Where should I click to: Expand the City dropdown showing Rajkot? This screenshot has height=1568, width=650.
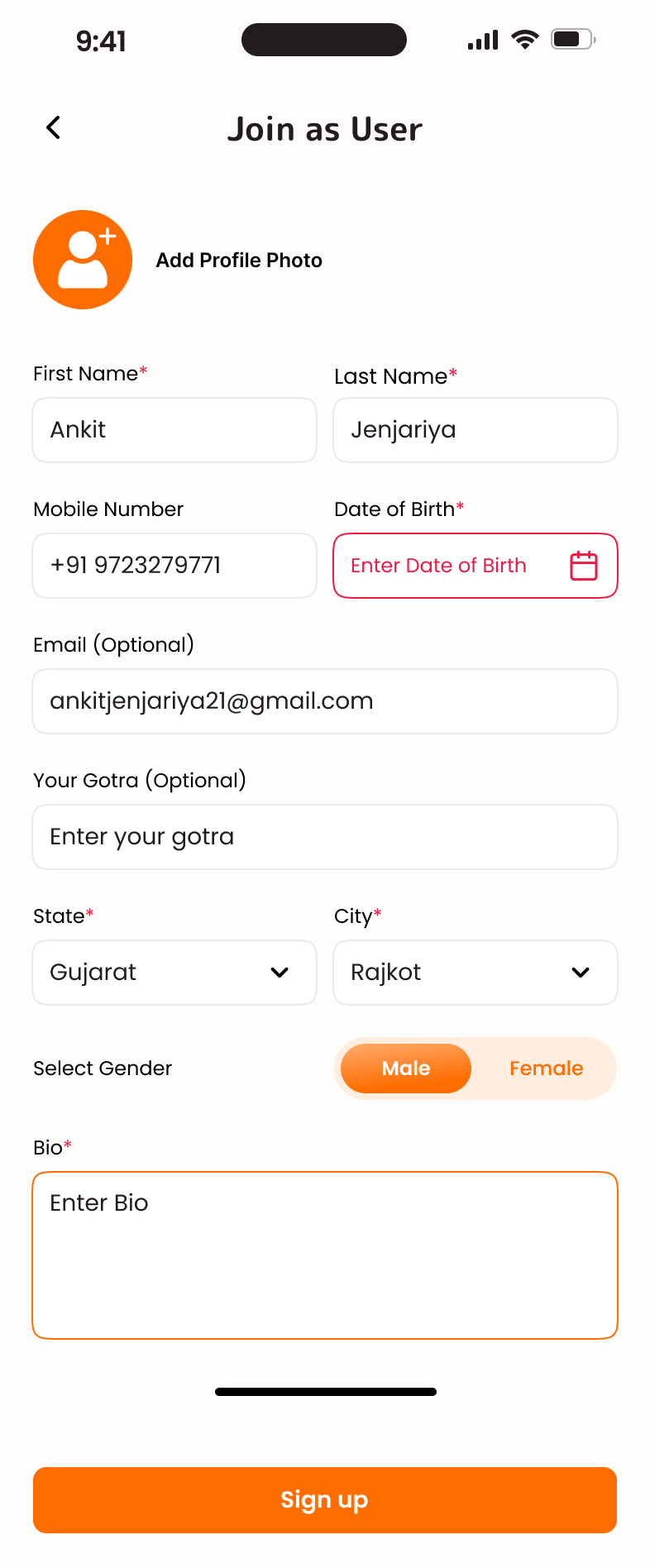tap(476, 973)
